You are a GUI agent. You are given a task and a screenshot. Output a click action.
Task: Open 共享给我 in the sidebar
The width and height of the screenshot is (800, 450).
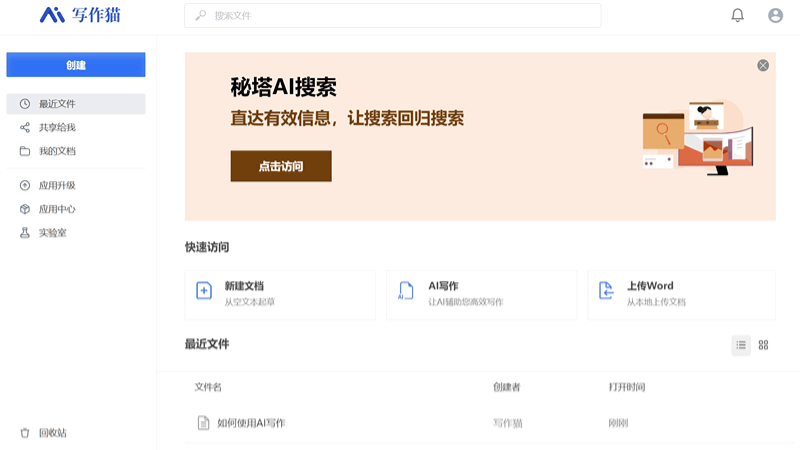[57, 128]
